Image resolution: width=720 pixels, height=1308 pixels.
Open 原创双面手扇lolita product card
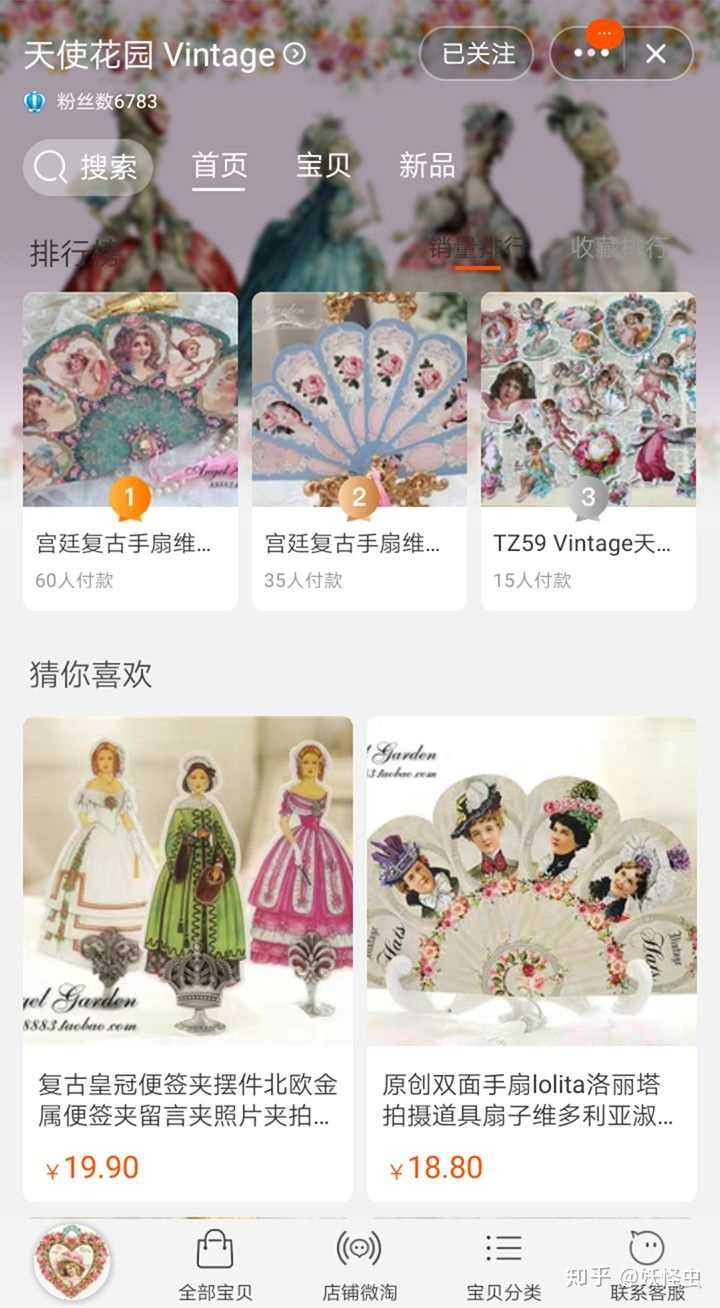(531, 957)
